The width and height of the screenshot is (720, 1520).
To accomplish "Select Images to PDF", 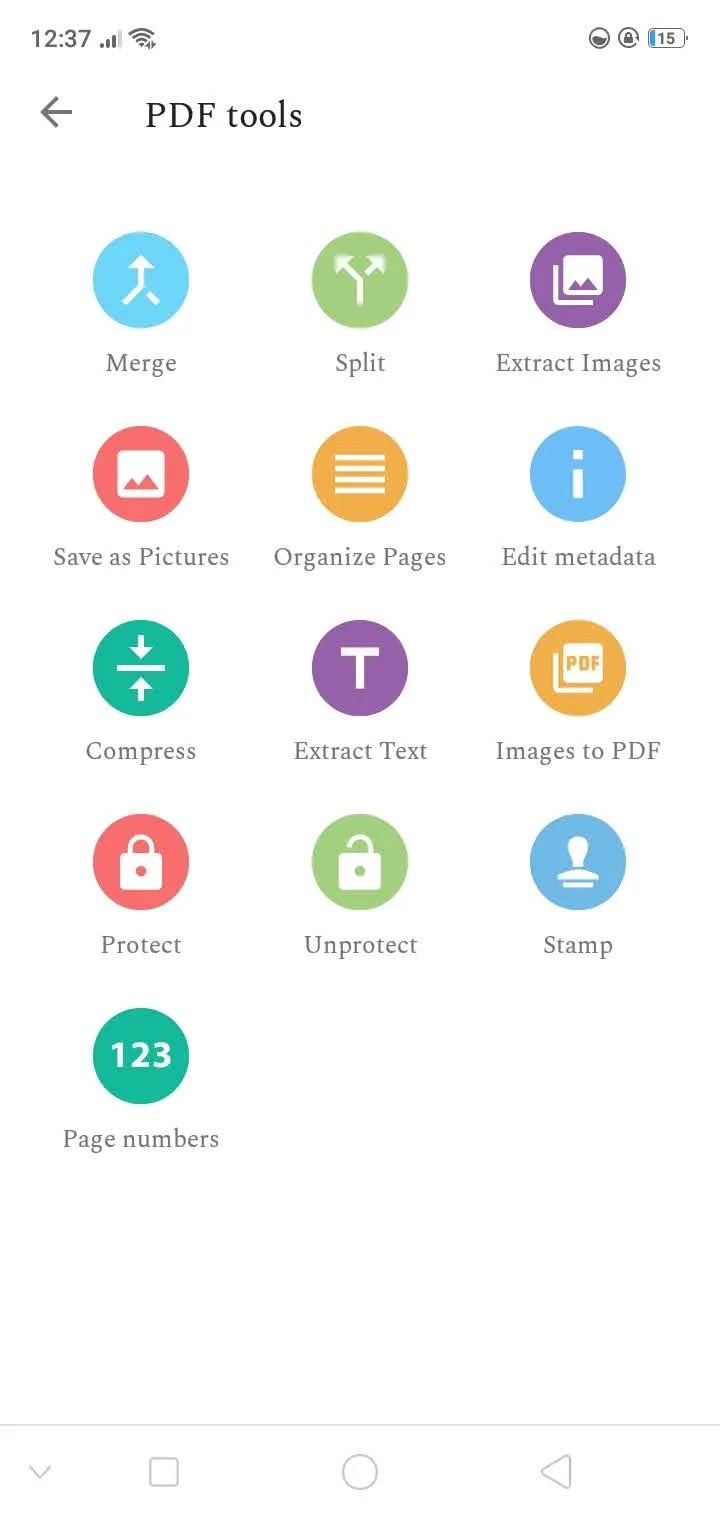I will 578,668.
